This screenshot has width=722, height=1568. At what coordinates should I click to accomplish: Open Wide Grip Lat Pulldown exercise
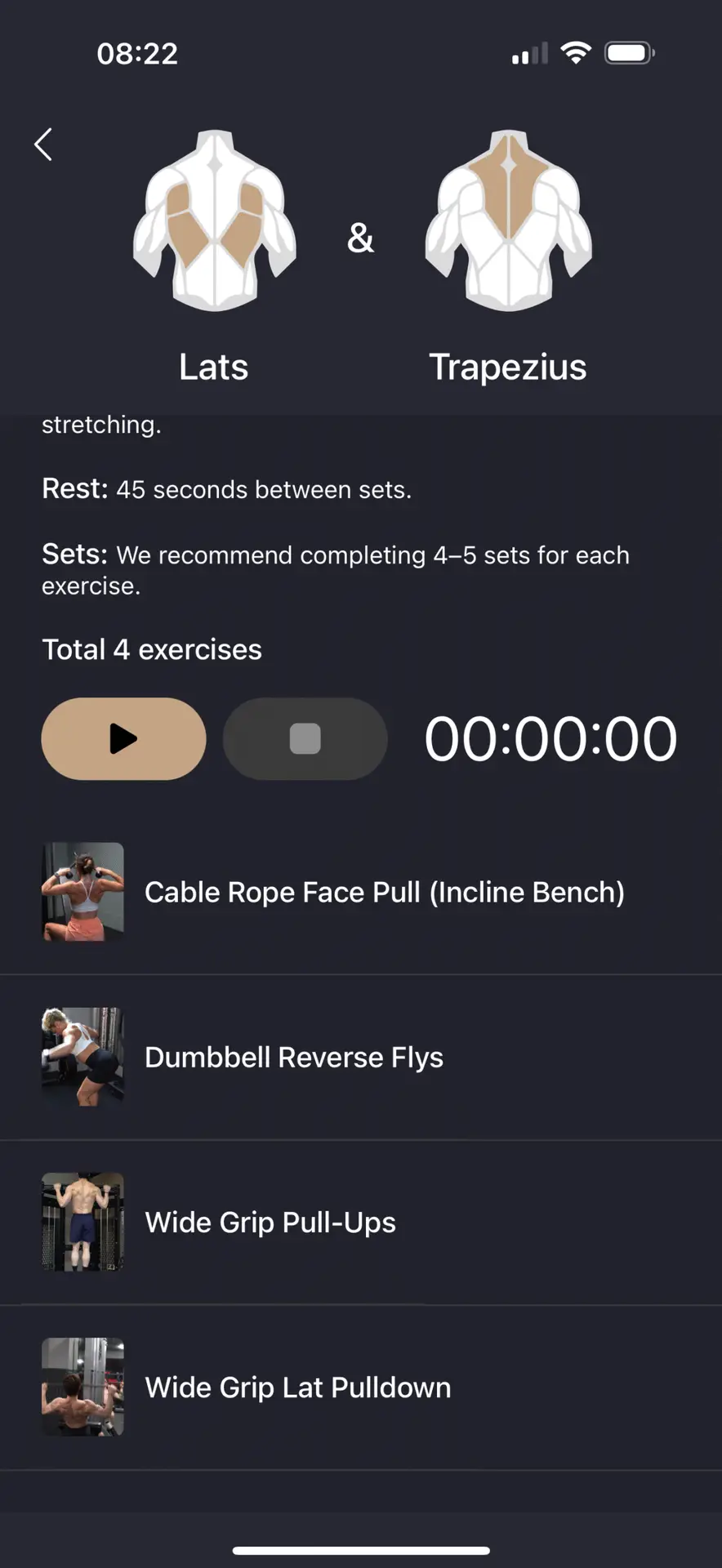point(361,1387)
